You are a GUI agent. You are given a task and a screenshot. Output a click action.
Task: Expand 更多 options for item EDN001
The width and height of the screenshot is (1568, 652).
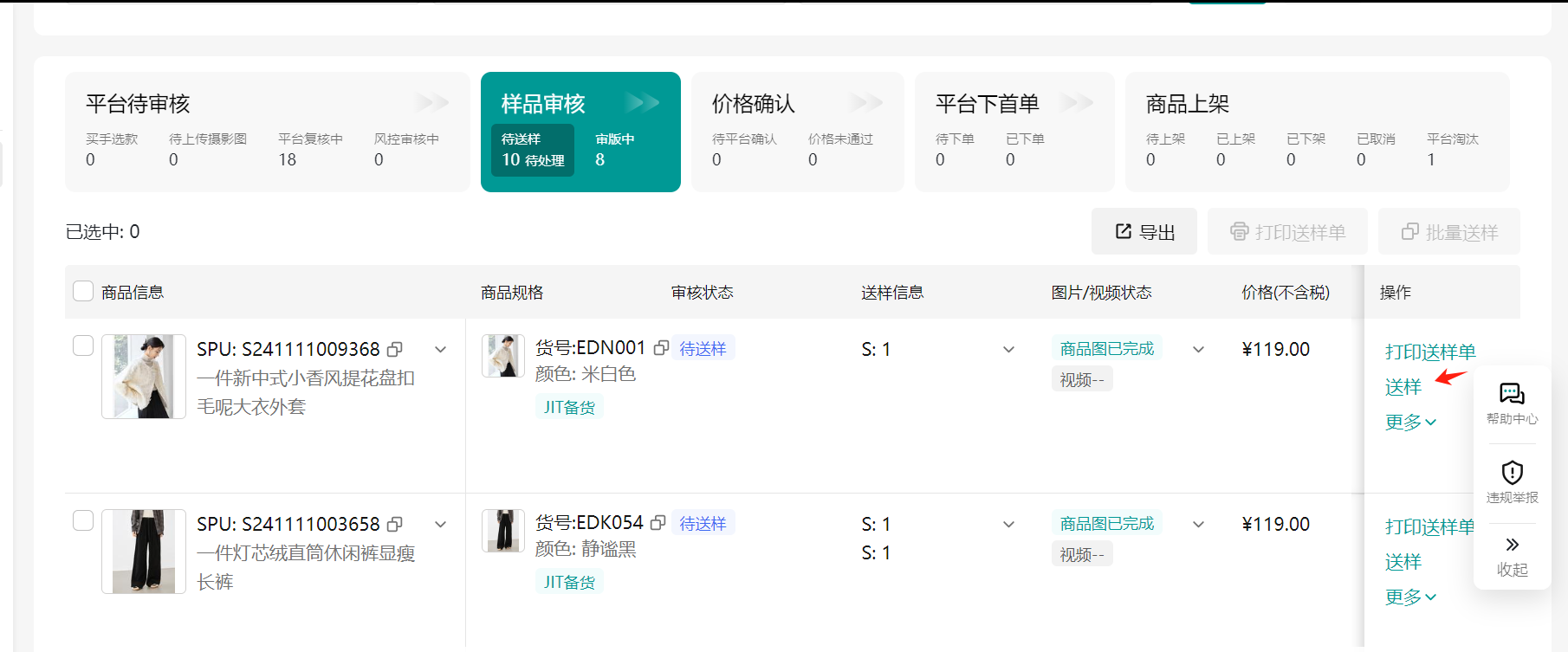pos(1409,423)
